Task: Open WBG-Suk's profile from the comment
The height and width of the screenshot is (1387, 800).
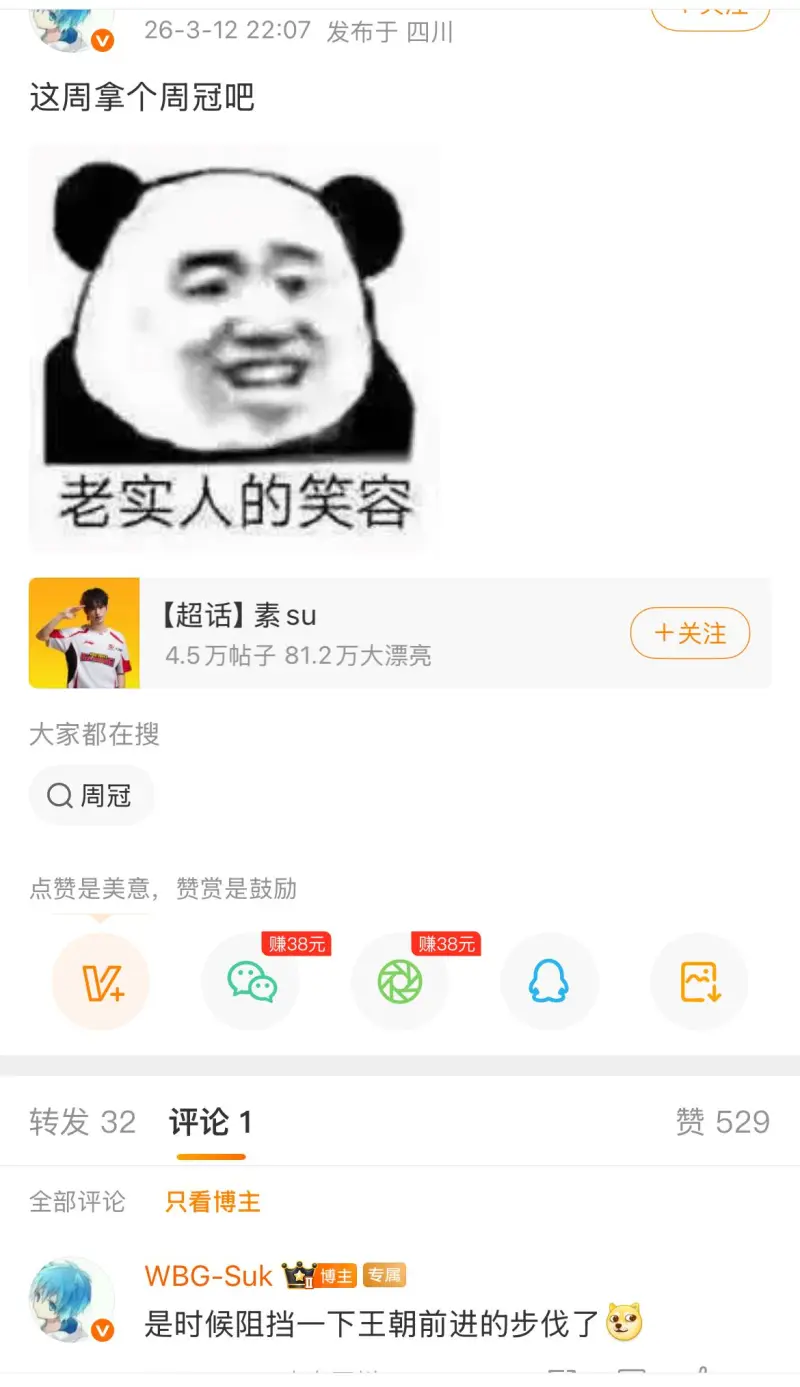Action: point(208,1276)
